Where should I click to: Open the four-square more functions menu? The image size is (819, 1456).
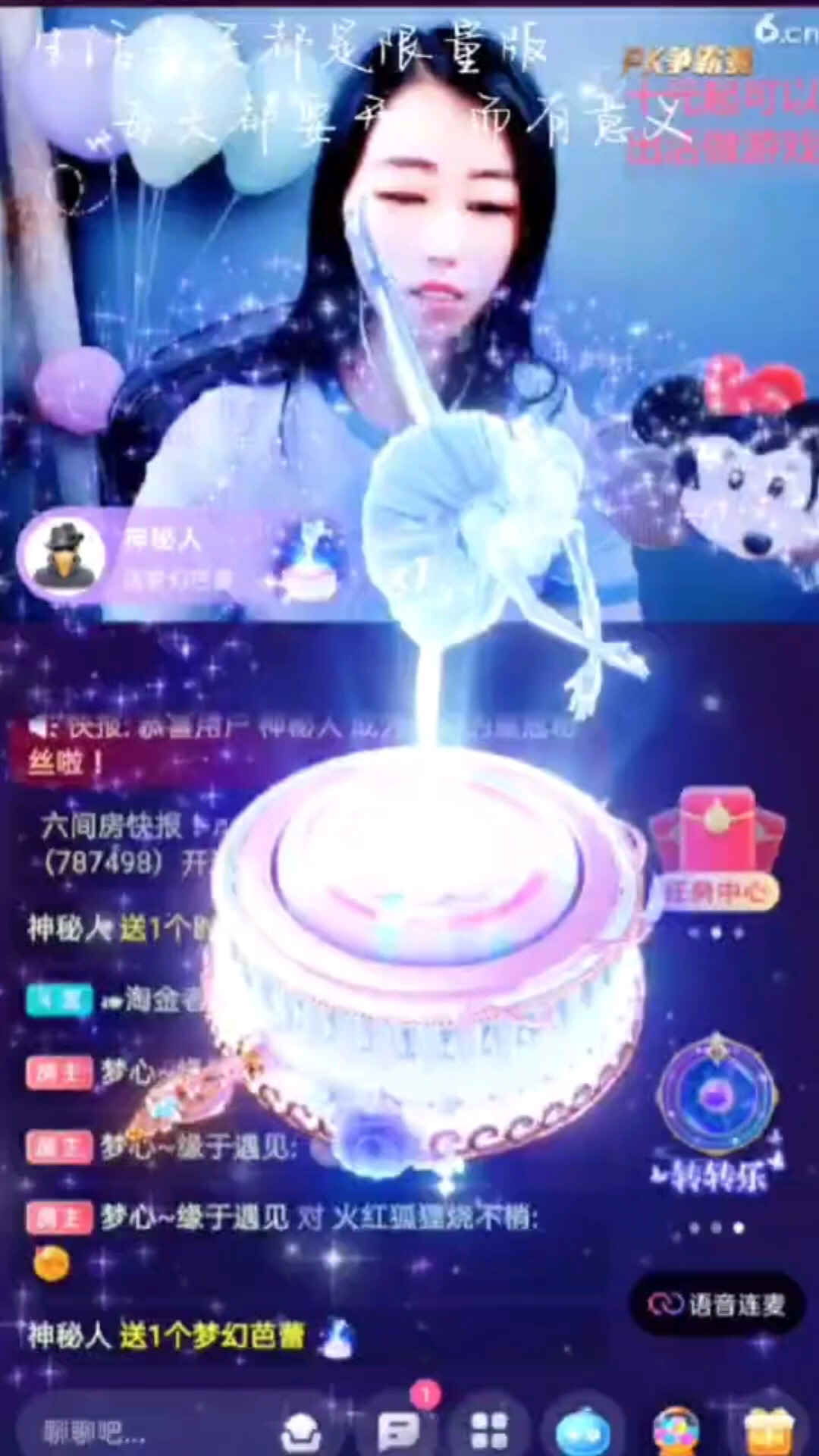click(x=490, y=1432)
